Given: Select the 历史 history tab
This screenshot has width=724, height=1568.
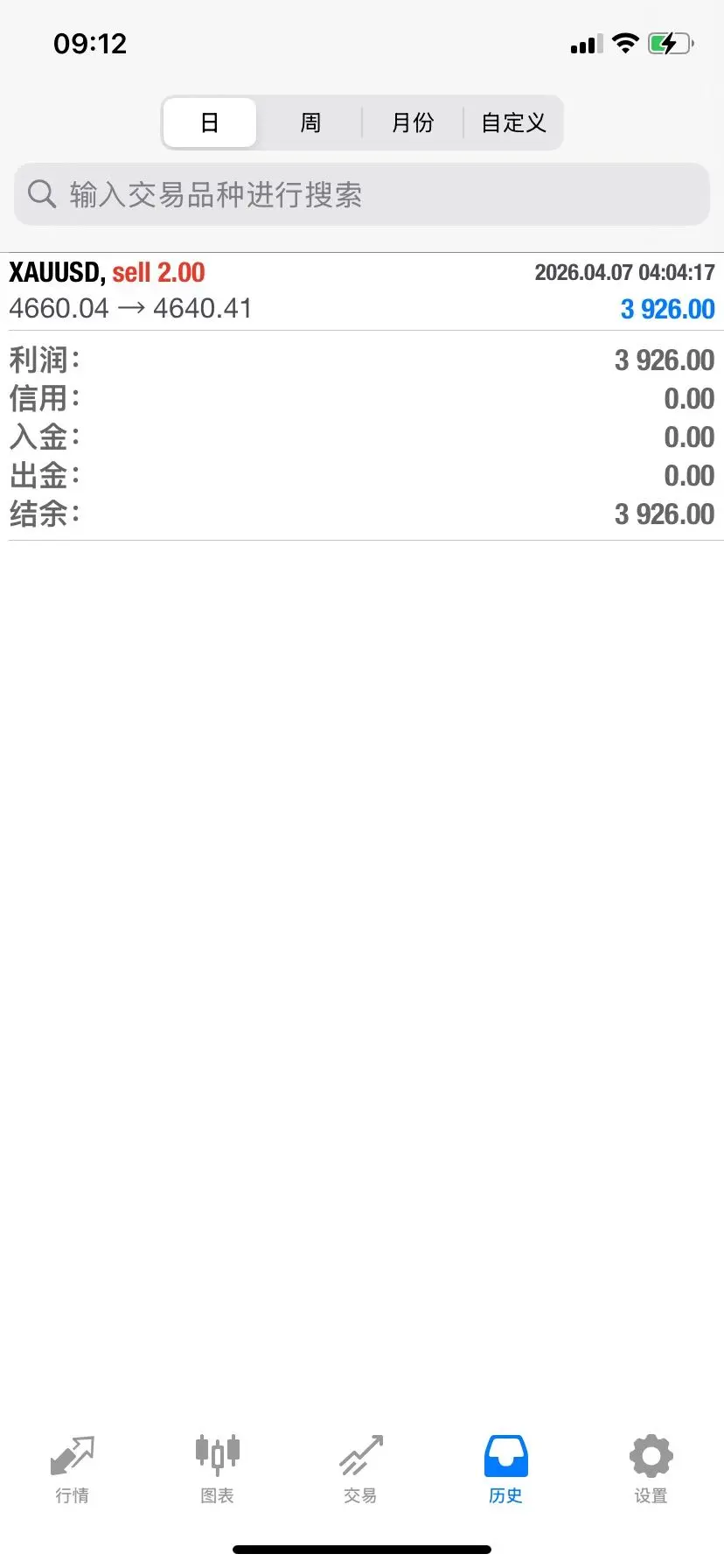Looking at the screenshot, I should [505, 1468].
